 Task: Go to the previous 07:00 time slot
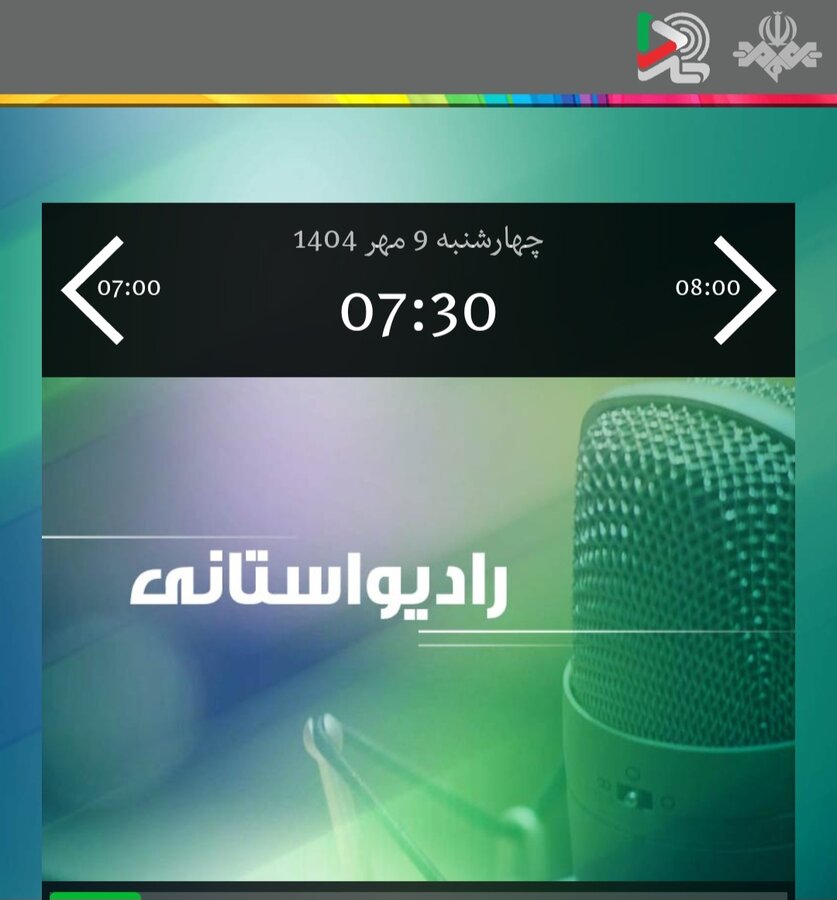pyautogui.click(x=94, y=290)
